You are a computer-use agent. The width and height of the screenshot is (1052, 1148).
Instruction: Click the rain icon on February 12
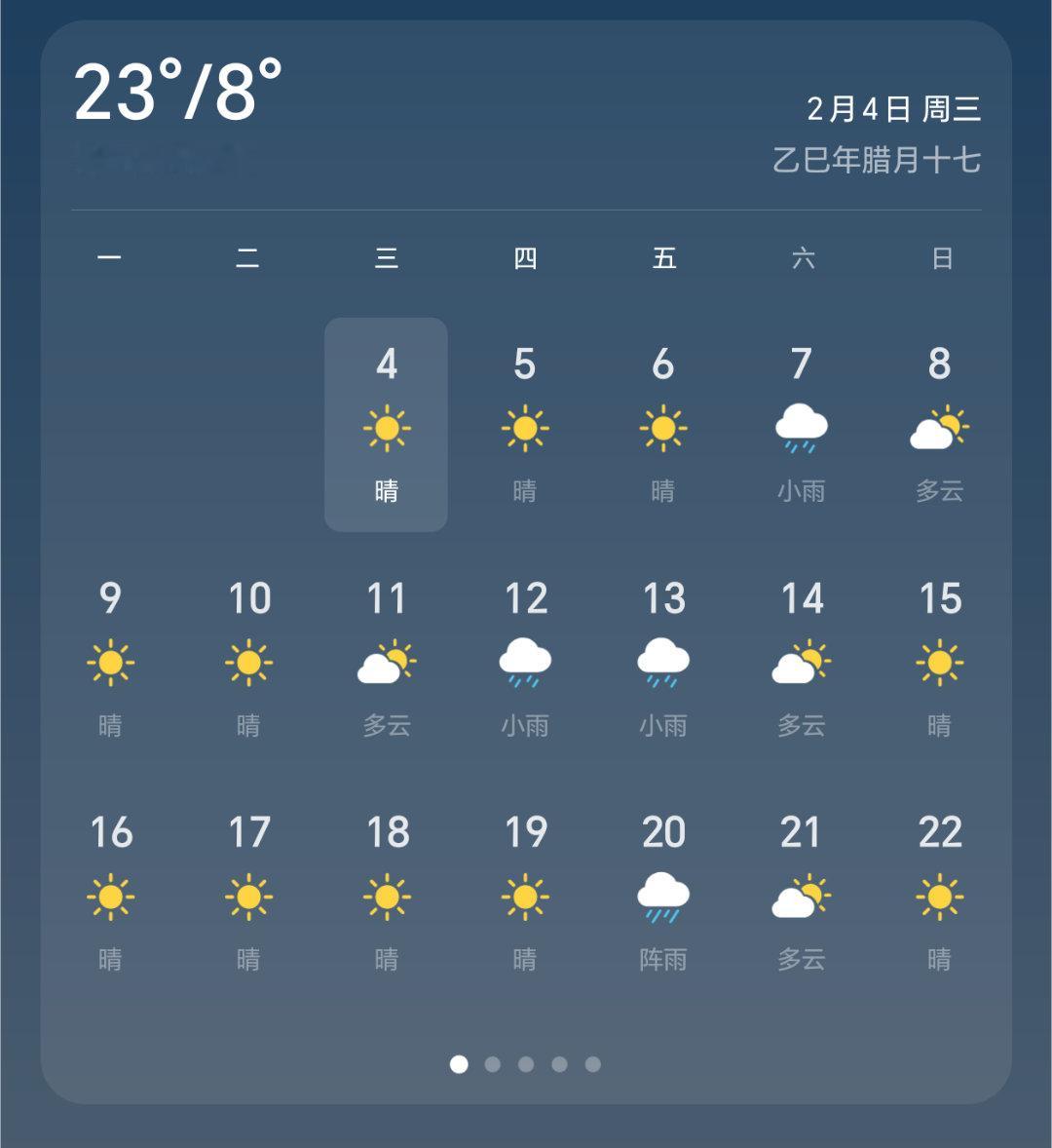[x=525, y=661]
